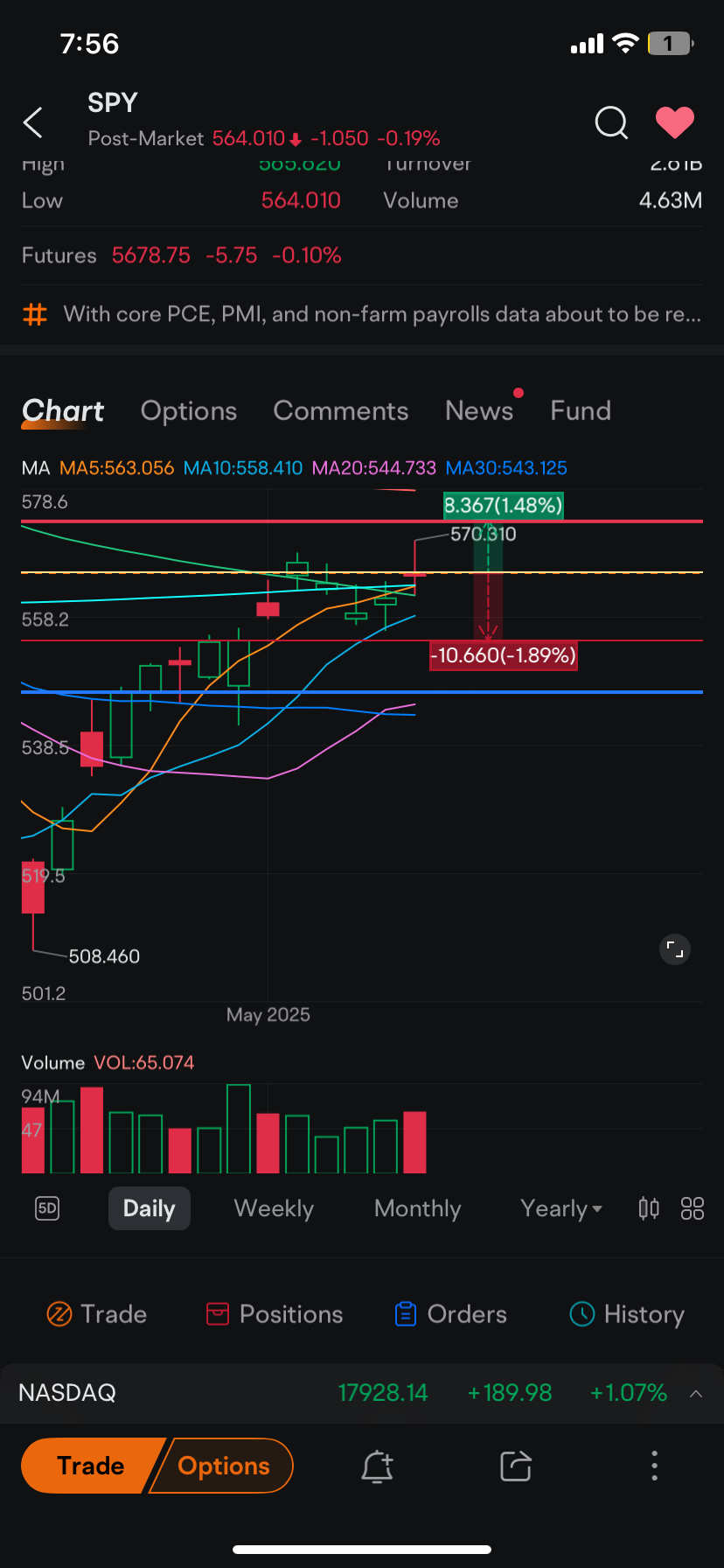Switch to the Options tab above chart
The image size is (724, 1568).
pyautogui.click(x=189, y=410)
